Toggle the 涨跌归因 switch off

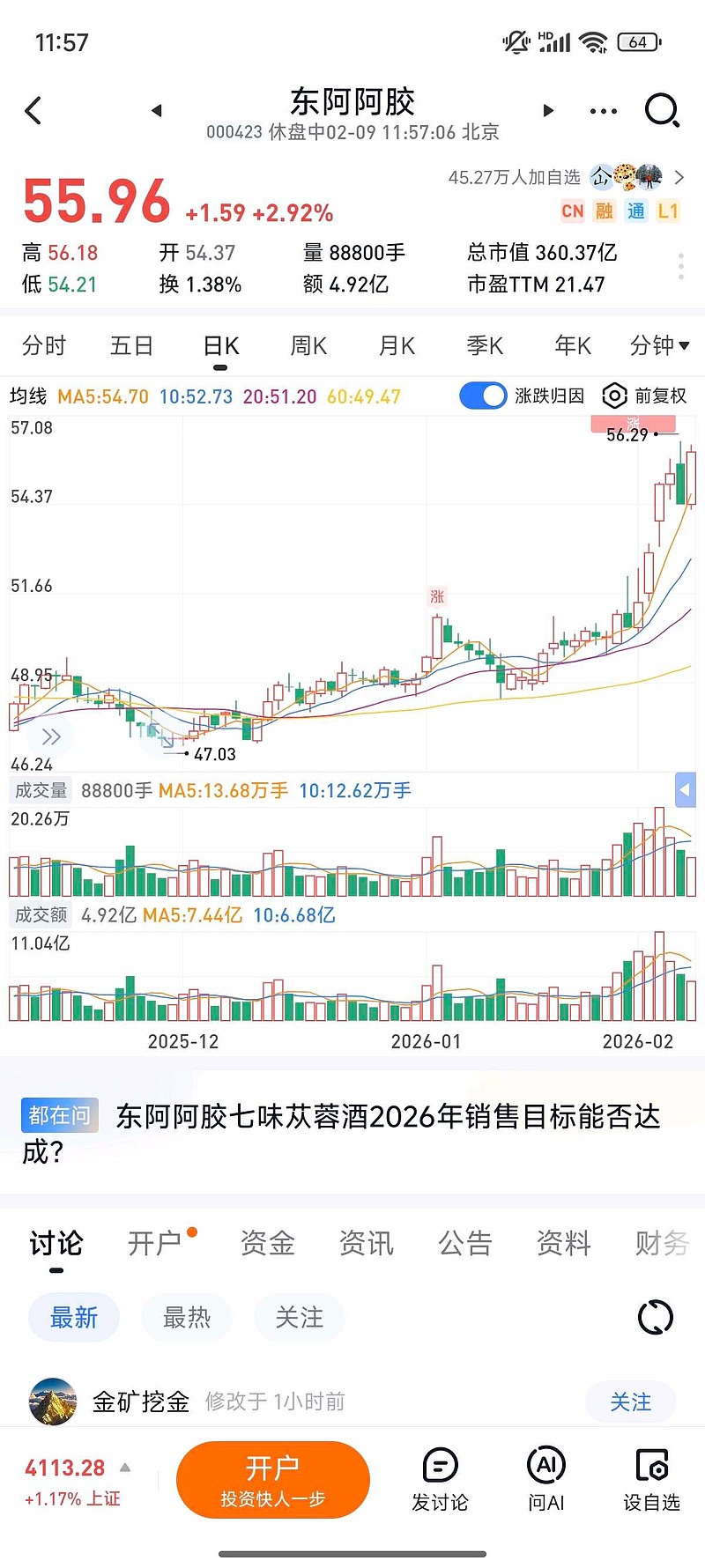click(482, 396)
